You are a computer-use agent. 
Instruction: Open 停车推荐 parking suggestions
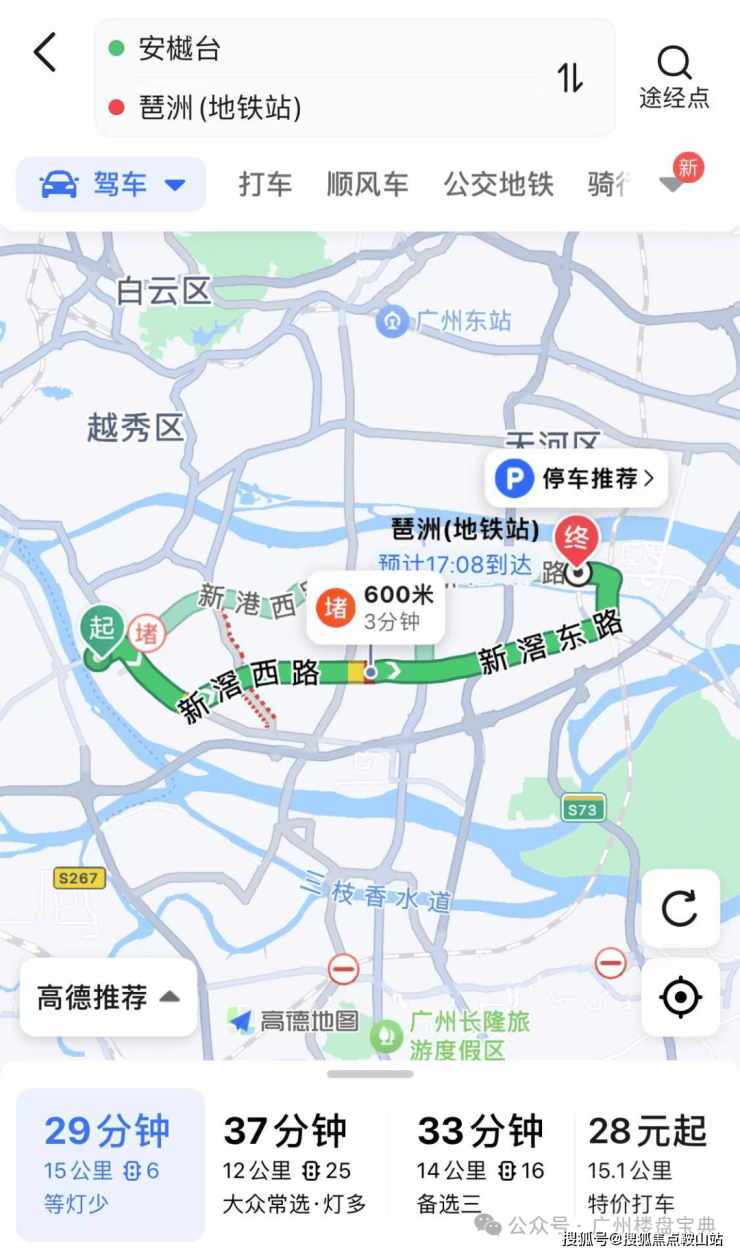(577, 479)
